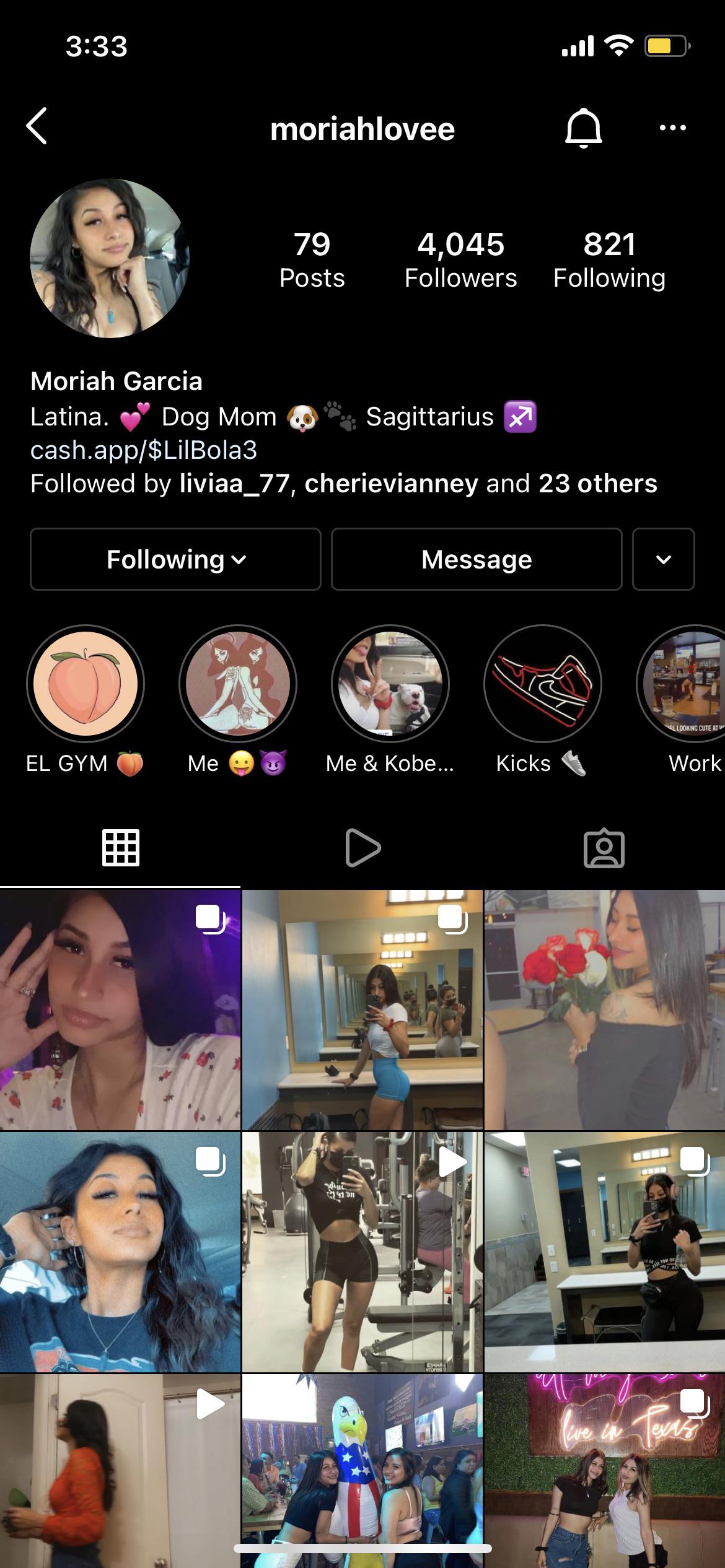Expand the Following dropdown button
725x1568 pixels.
[x=175, y=559]
